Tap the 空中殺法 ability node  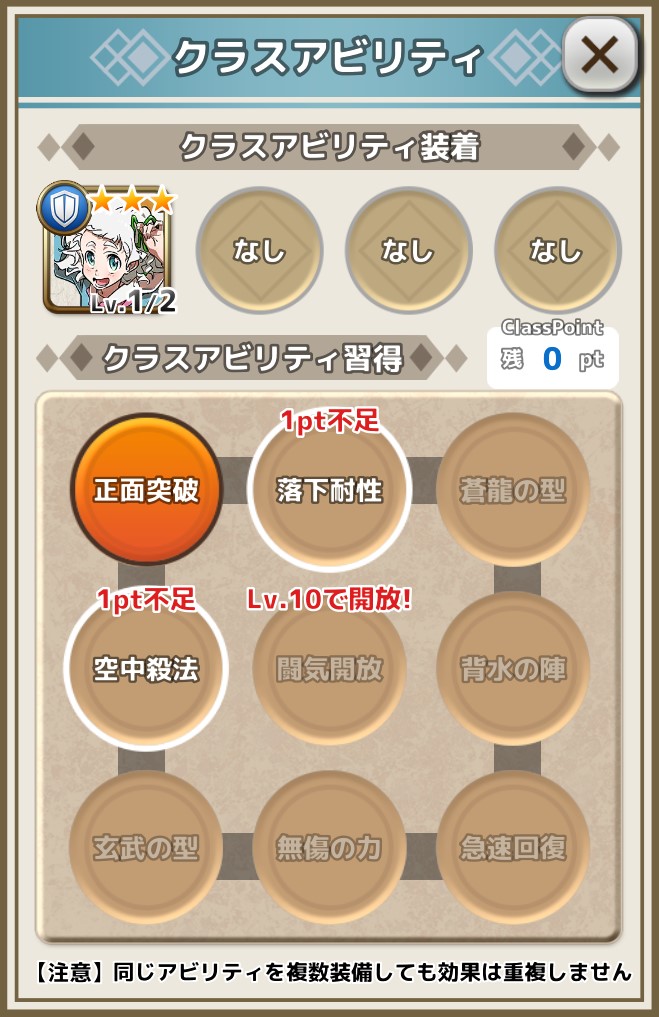[146, 669]
